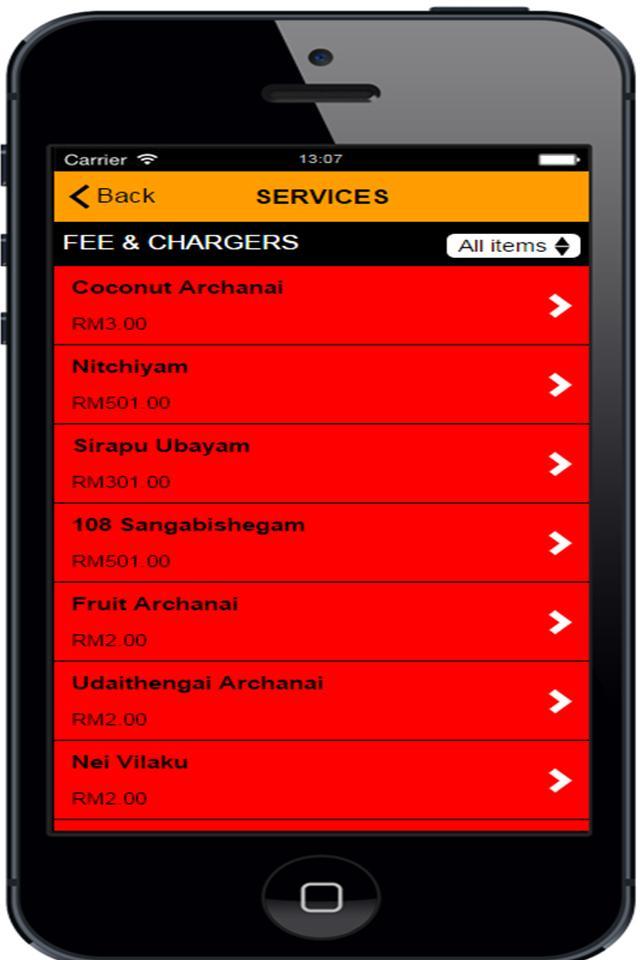
Task: View Sirapu Ubayam details
Action: point(321,463)
